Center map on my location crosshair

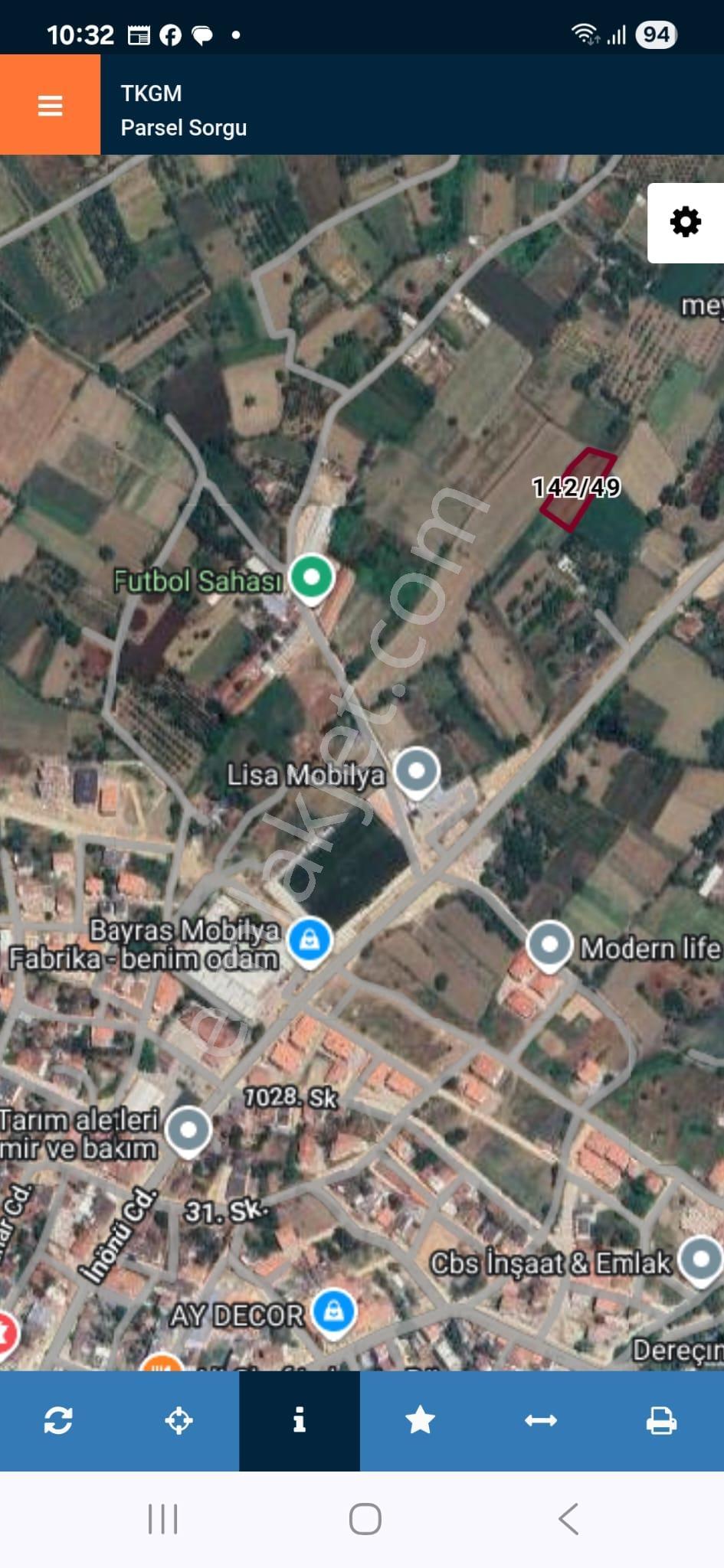point(179,1420)
